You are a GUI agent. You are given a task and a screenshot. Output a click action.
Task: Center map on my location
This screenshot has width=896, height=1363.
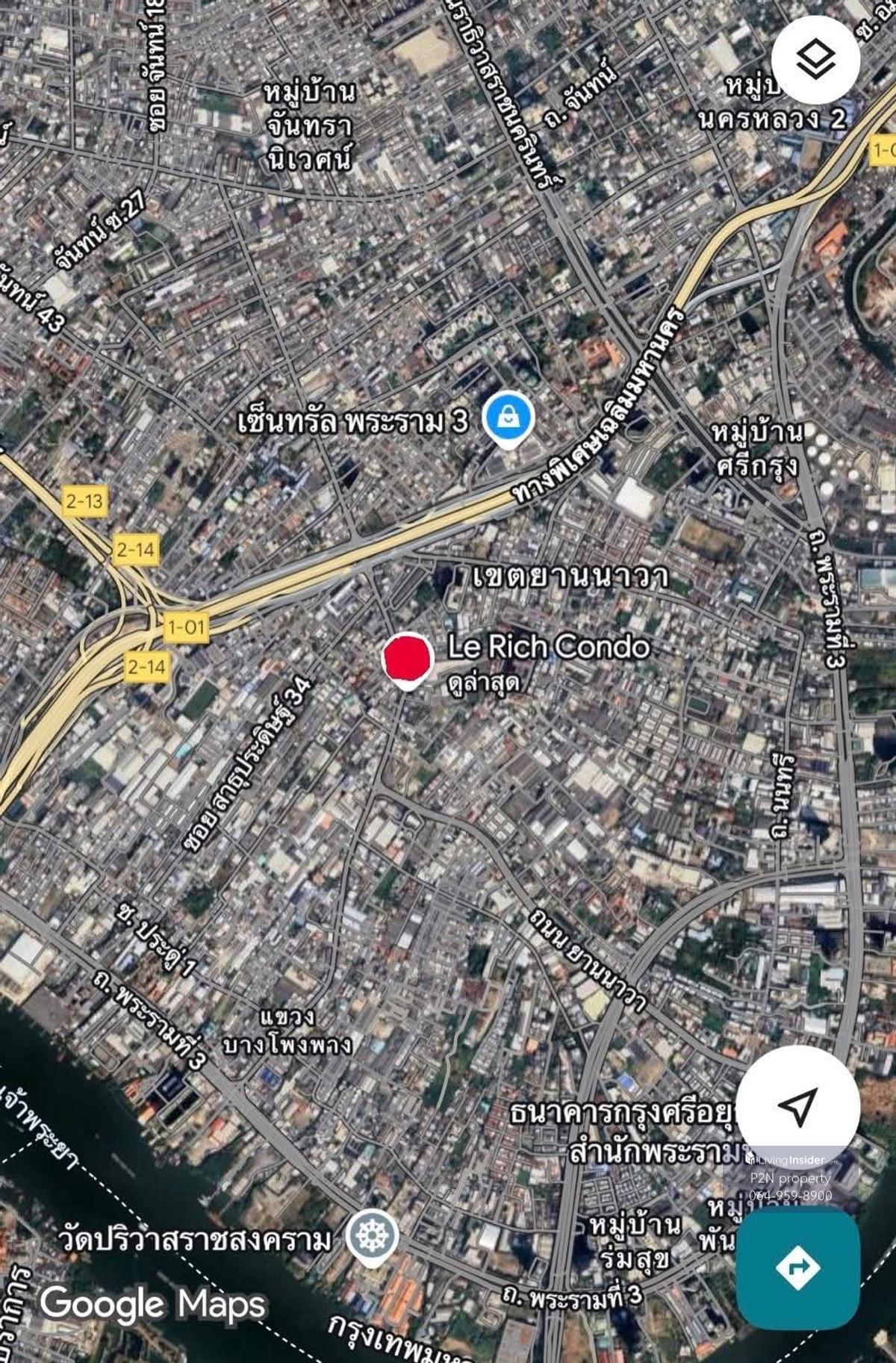[x=797, y=1106]
